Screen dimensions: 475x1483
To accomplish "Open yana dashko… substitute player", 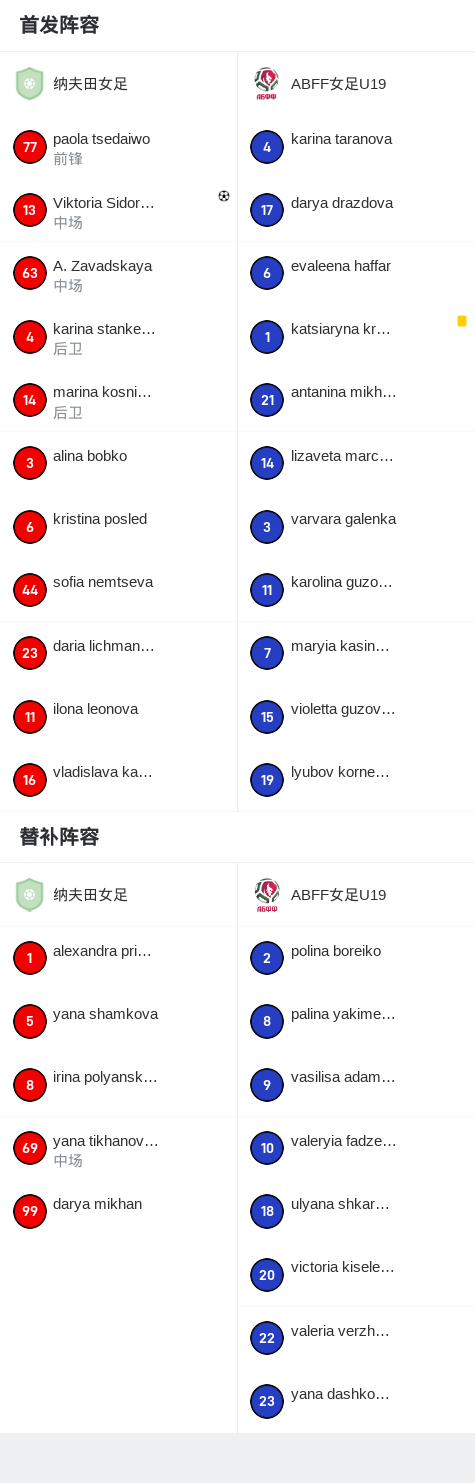I will (x=356, y=1402).
